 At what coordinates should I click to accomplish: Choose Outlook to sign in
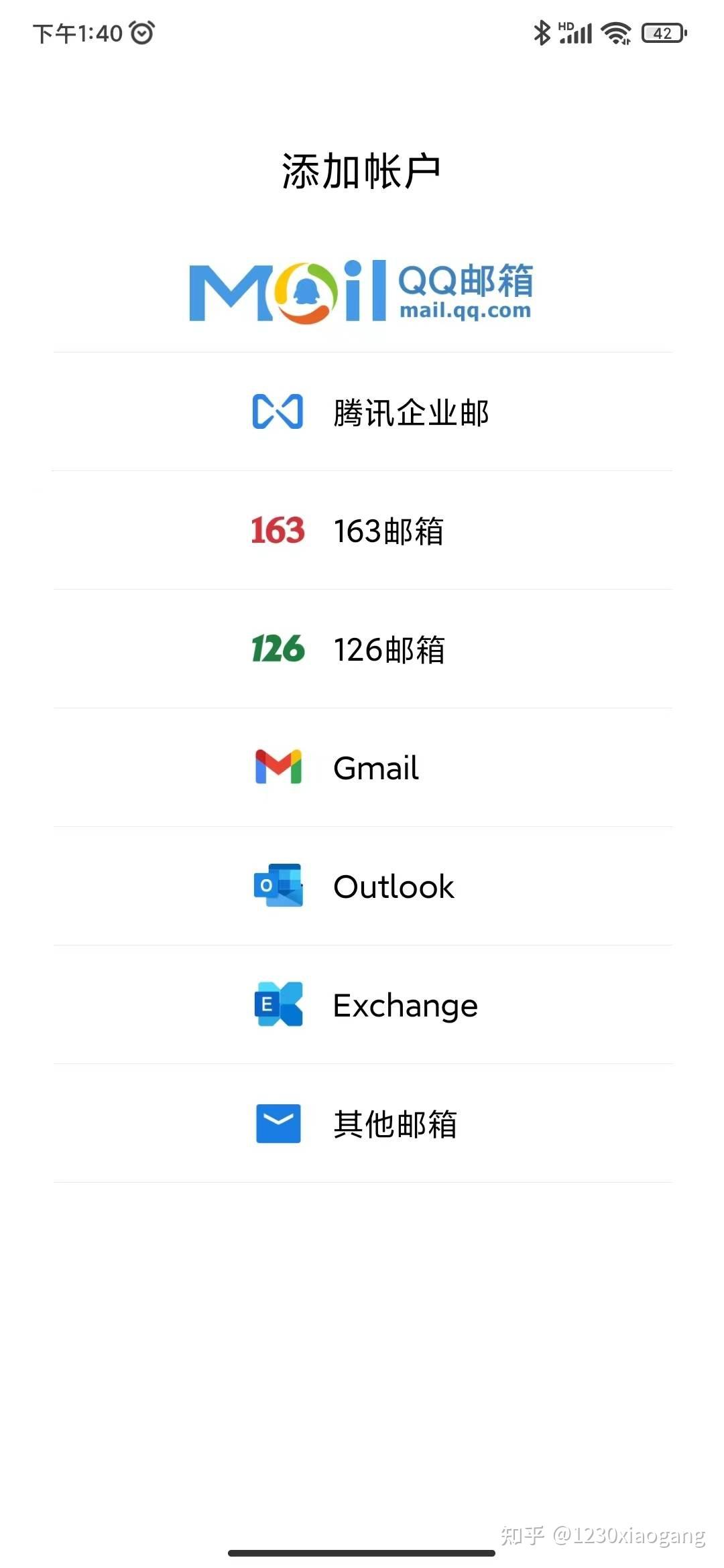(355, 887)
